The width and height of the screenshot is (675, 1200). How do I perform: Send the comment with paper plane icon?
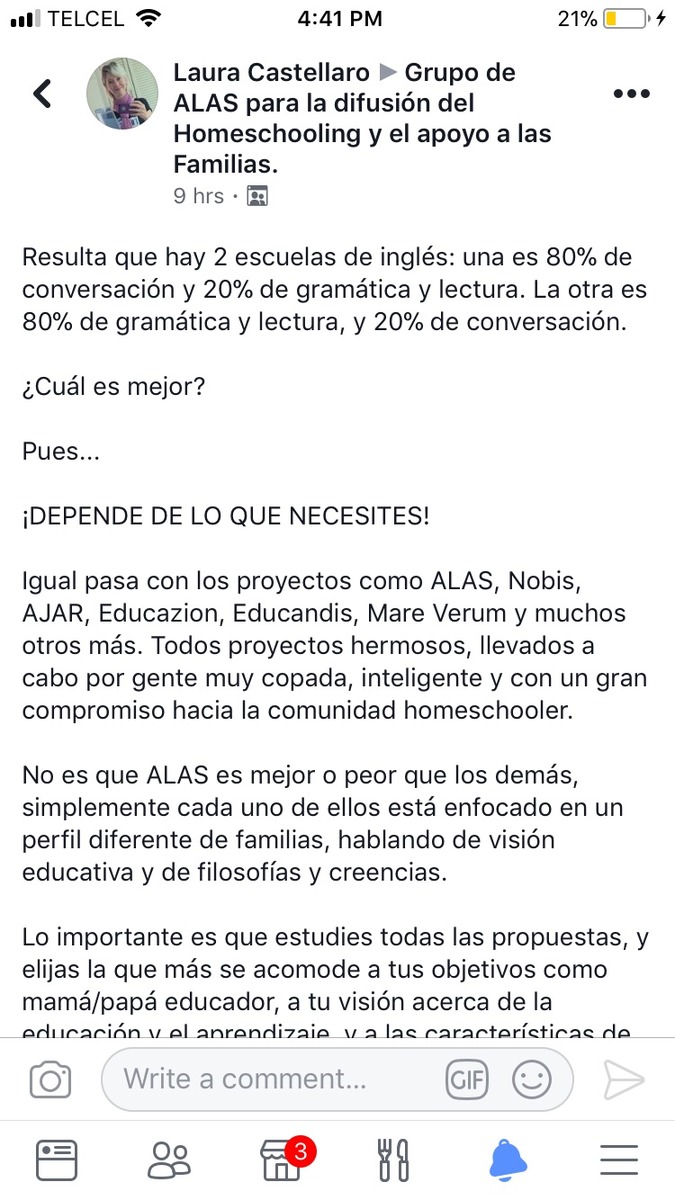click(x=624, y=1079)
